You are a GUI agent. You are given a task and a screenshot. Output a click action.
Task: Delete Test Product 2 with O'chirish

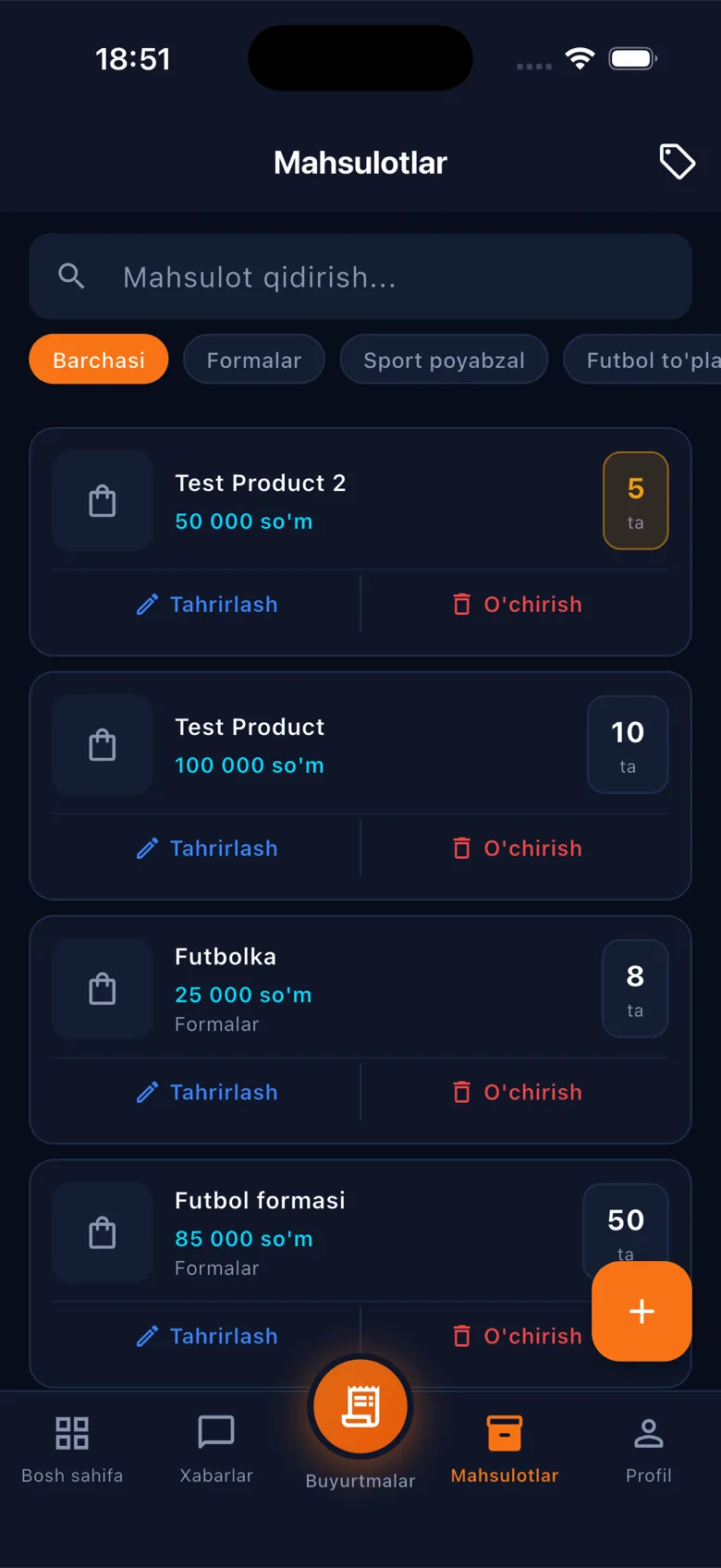tap(518, 604)
